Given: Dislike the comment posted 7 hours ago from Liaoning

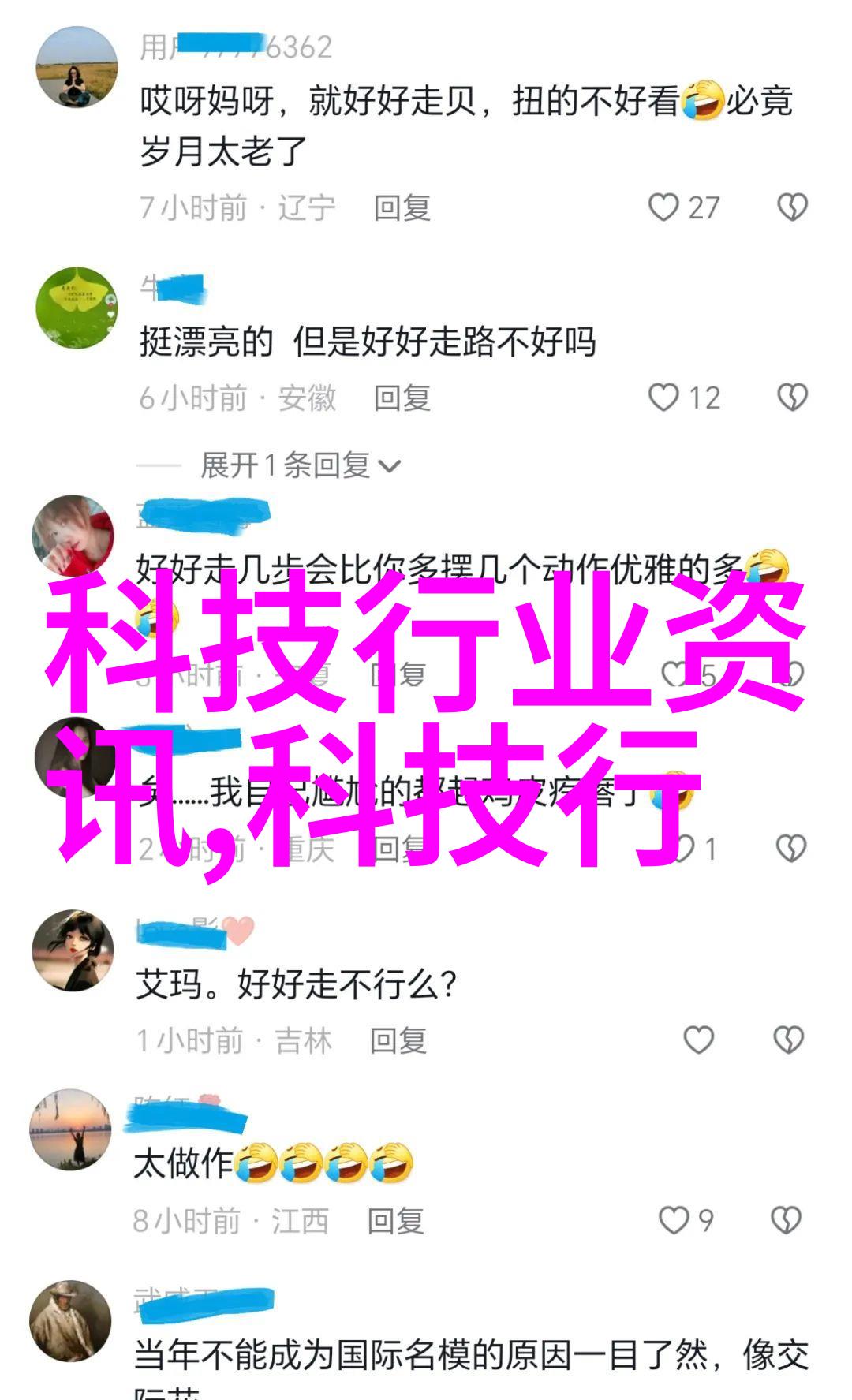Looking at the screenshot, I should point(792,207).
